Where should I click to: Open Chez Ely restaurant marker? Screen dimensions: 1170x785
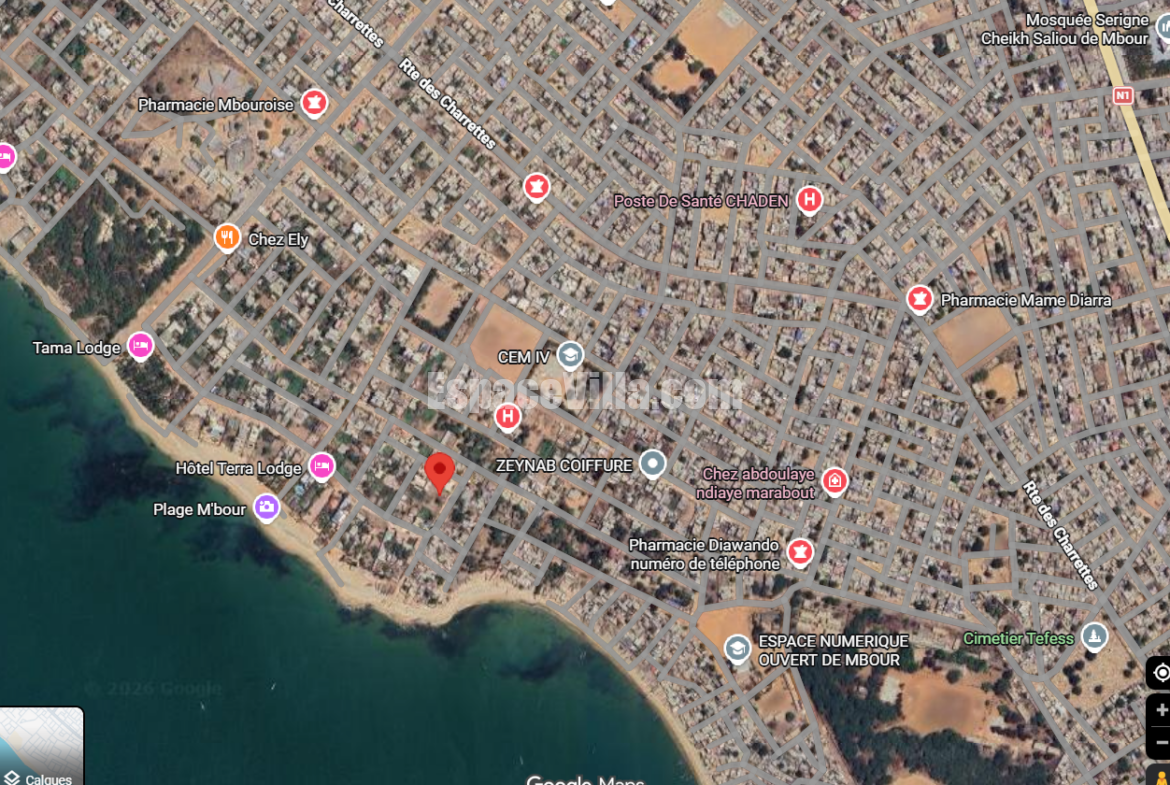228,238
